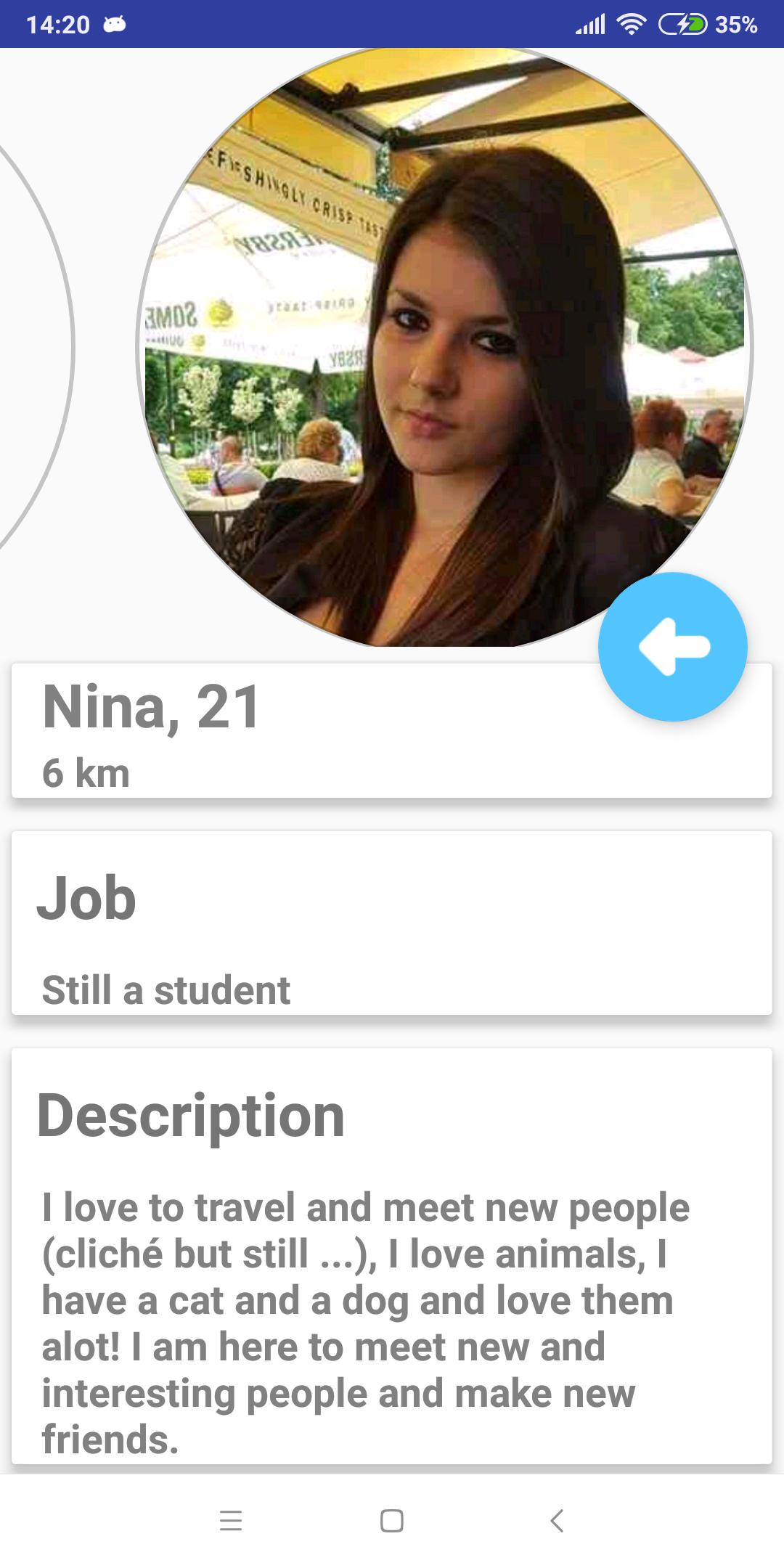Go to the home screen

tap(392, 1520)
